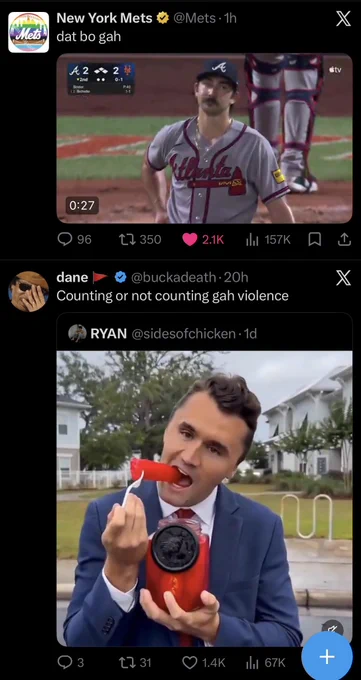This screenshot has height=680, width=361.
Task: Tap the X icon on dane's post
Action: pos(343,278)
